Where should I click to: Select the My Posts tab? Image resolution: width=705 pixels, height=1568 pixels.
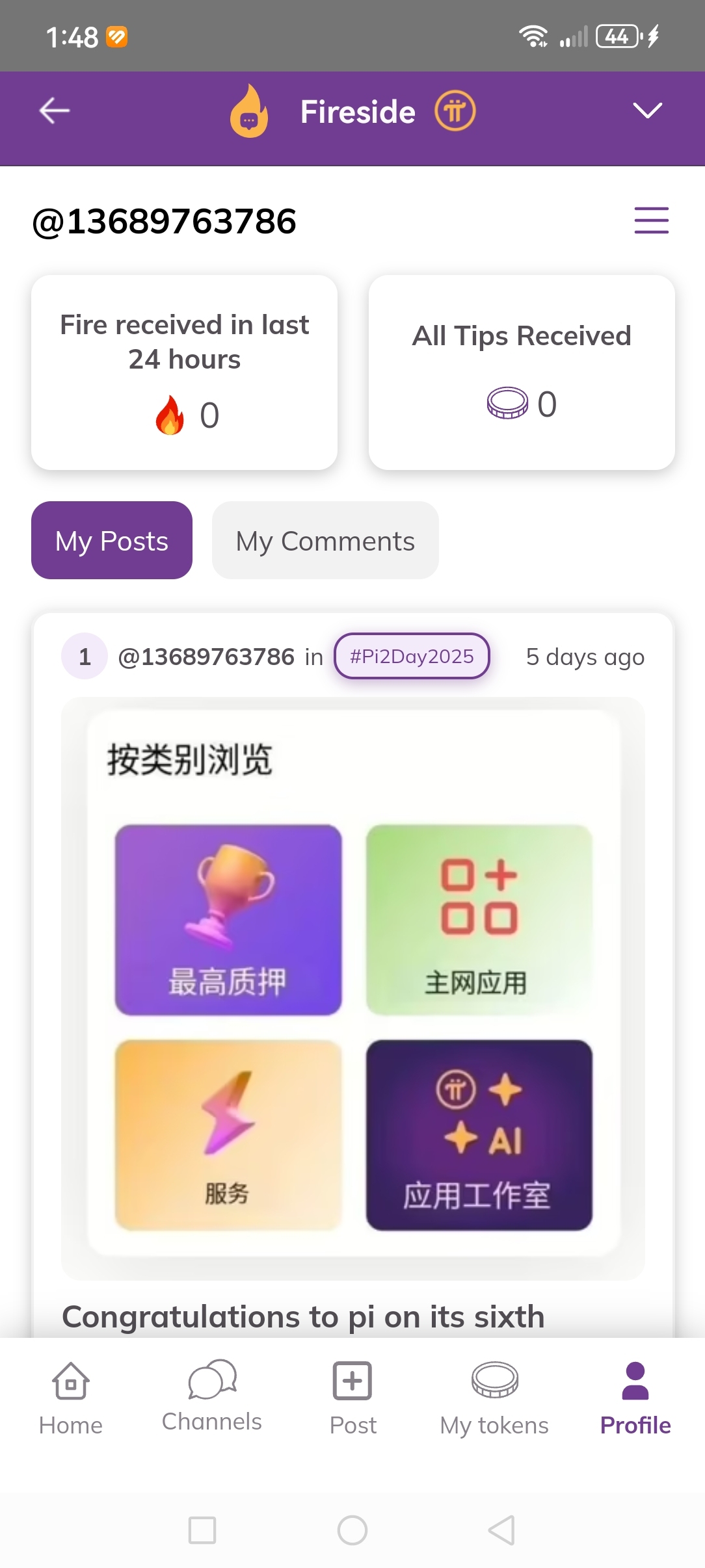point(112,540)
